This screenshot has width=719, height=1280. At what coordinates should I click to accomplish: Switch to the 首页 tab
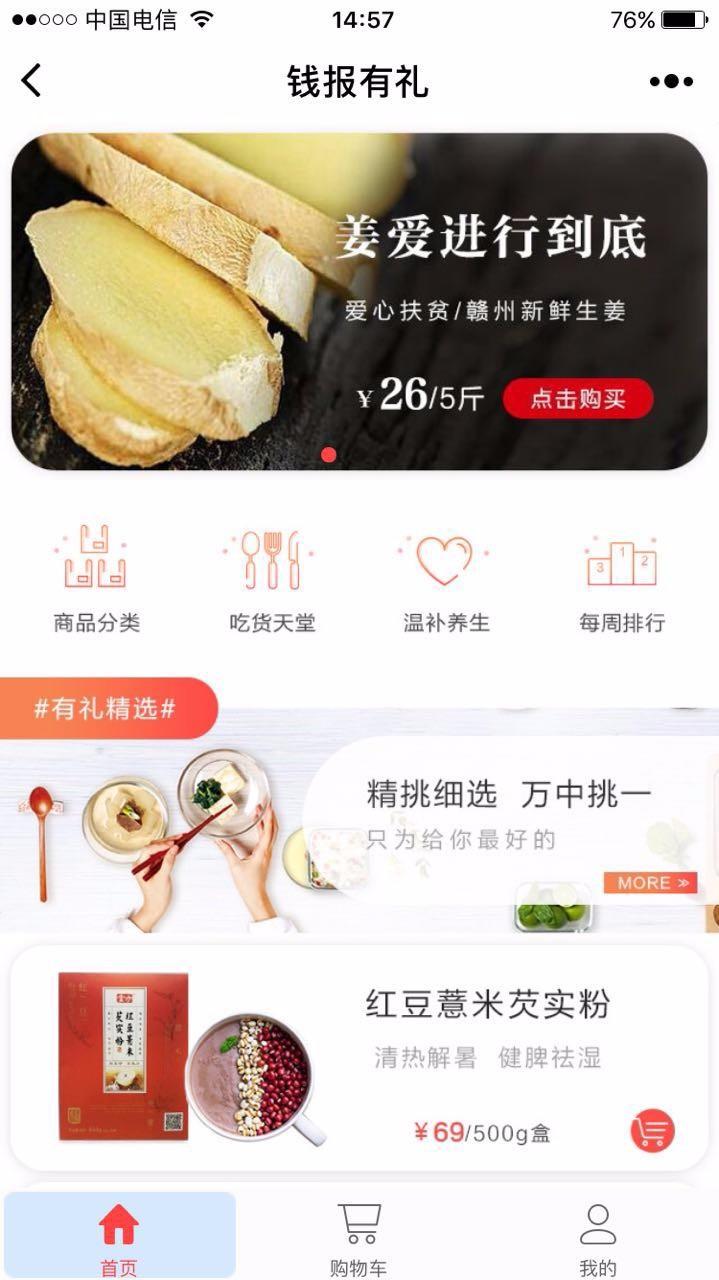pyautogui.click(x=119, y=1238)
